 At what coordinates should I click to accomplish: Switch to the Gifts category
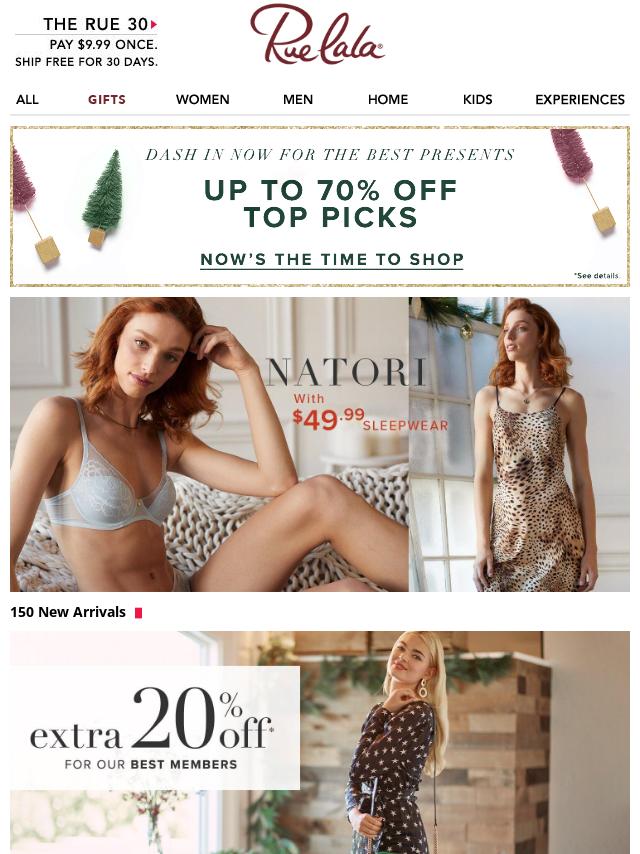click(x=107, y=99)
